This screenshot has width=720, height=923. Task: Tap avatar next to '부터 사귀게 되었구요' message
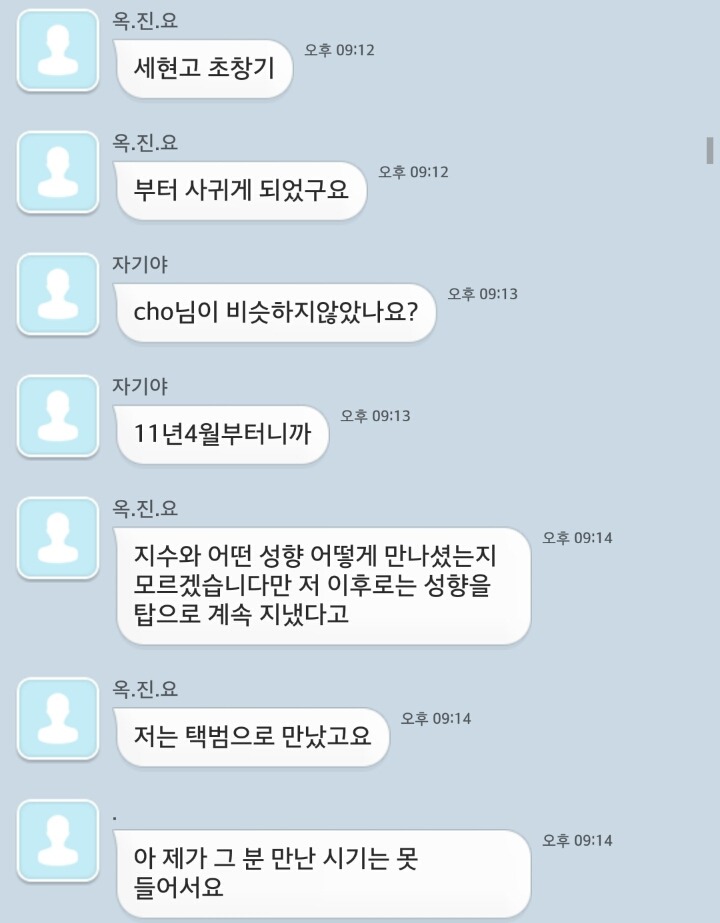pyautogui.click(x=58, y=172)
